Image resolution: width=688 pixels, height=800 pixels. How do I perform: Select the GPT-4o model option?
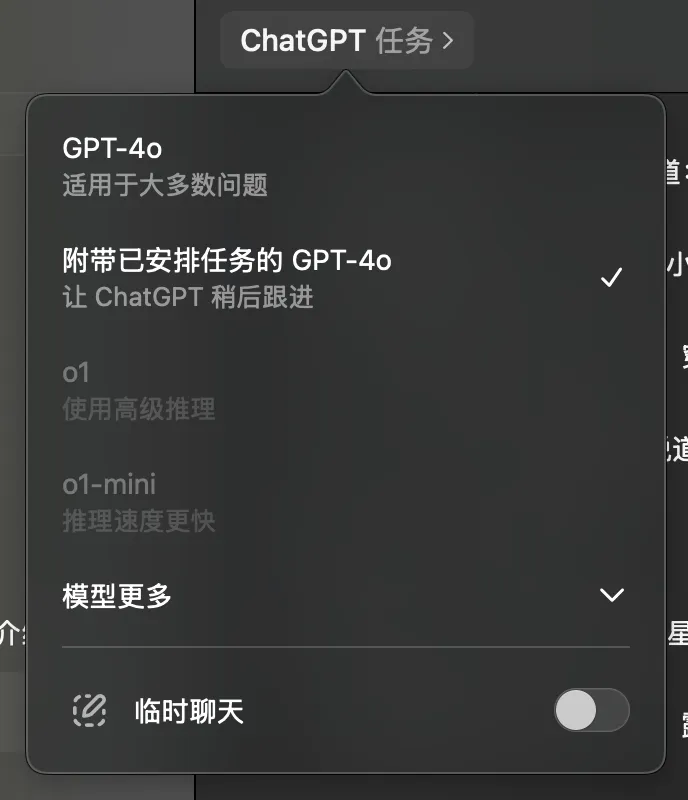(x=345, y=166)
